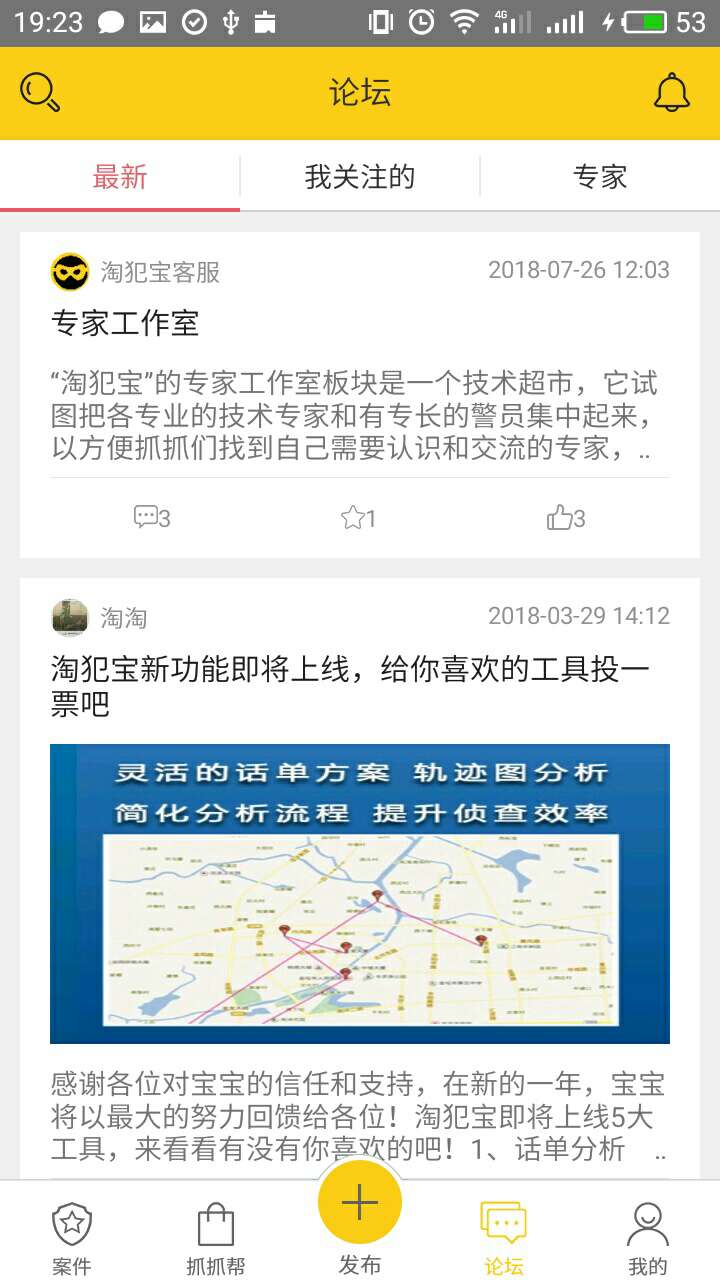Like the 专家工作室 post

(x=566, y=518)
